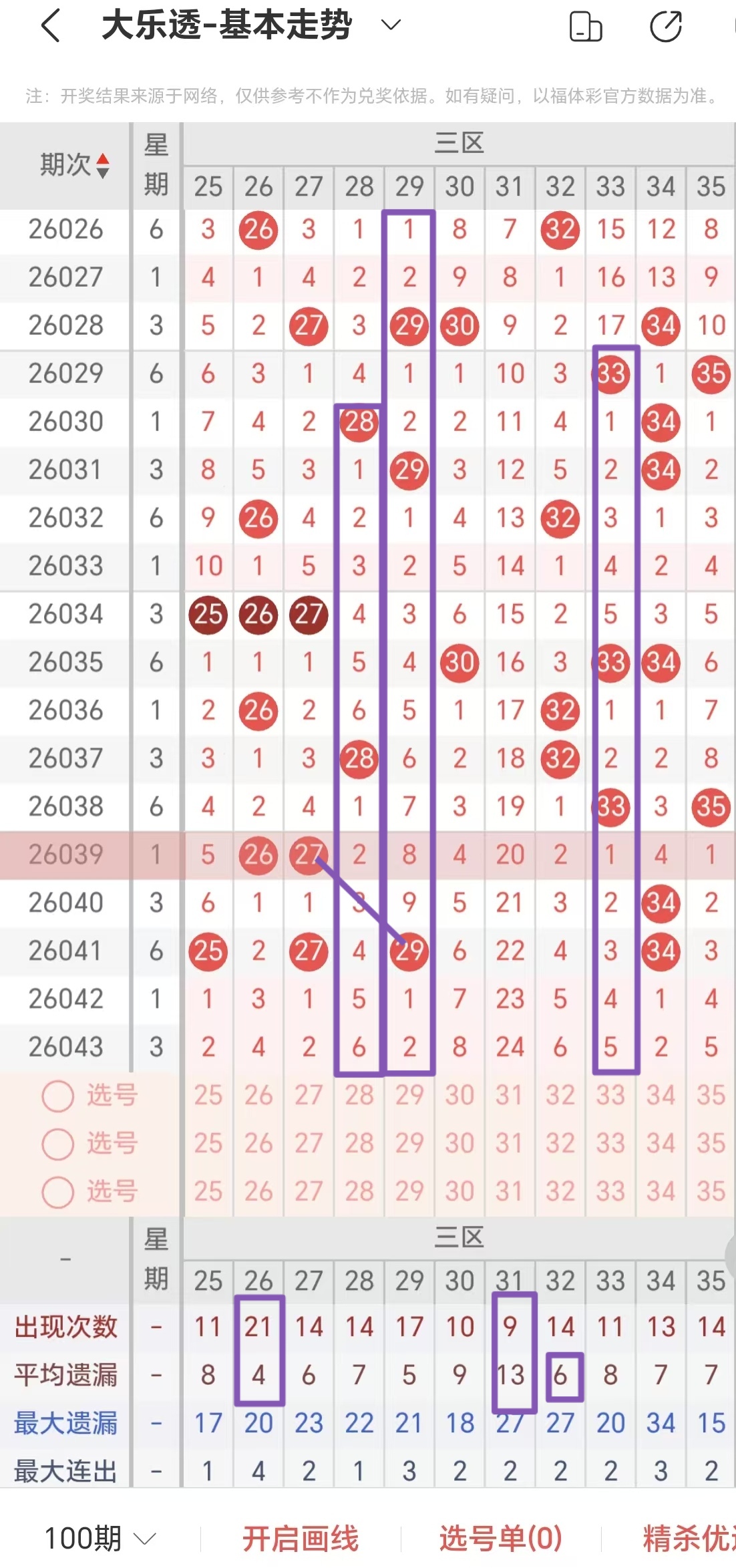Image resolution: width=736 pixels, height=1568 pixels.
Task: Pick number 35 in the second 选号 row
Action: point(711,1144)
